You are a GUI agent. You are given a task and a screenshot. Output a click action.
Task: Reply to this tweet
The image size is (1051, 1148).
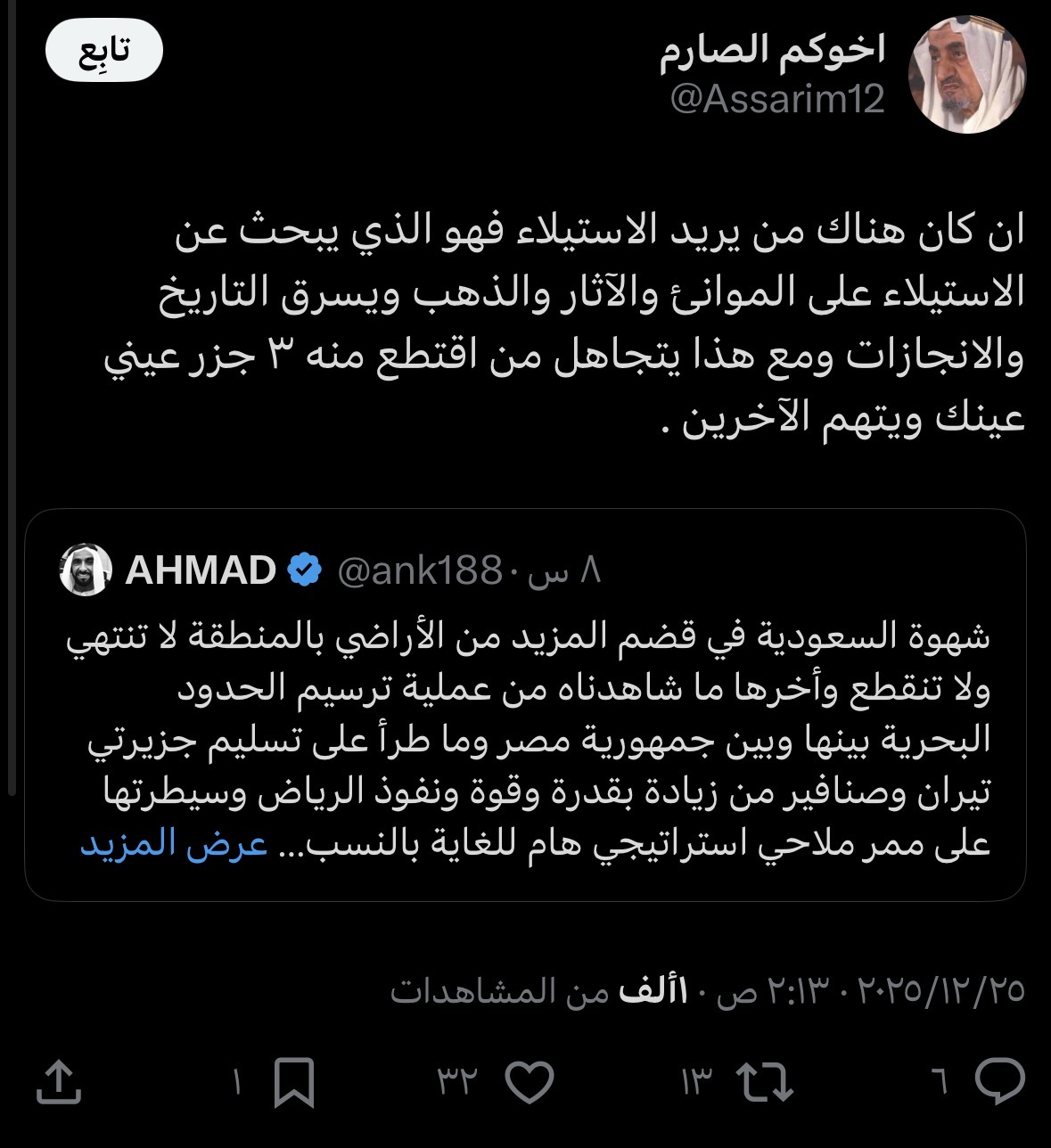pyautogui.click(x=999, y=1082)
